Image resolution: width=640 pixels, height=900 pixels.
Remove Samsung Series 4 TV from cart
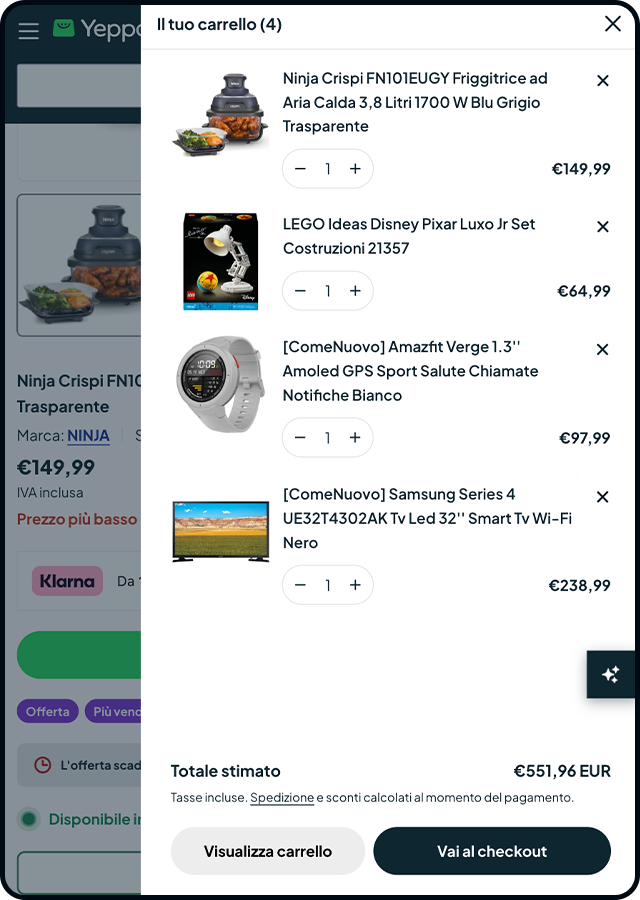602,497
